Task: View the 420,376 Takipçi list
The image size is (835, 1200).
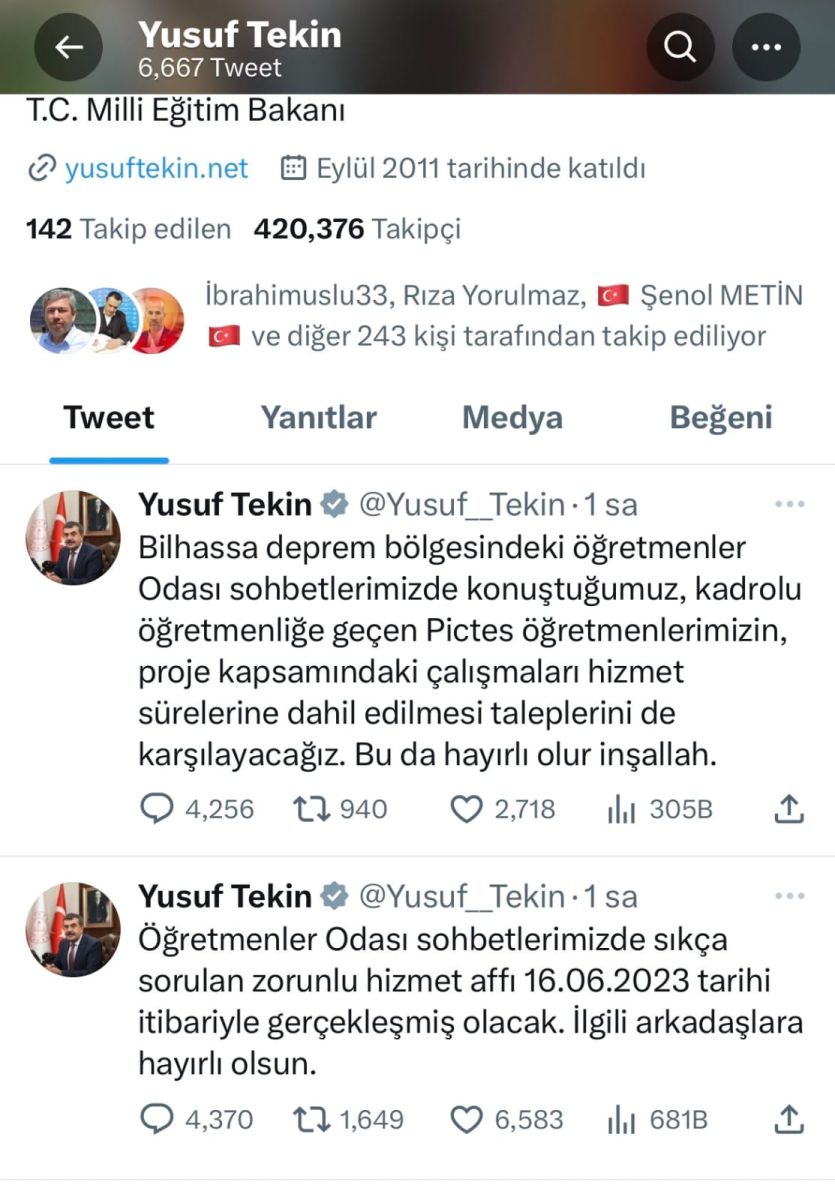Action: click(358, 229)
